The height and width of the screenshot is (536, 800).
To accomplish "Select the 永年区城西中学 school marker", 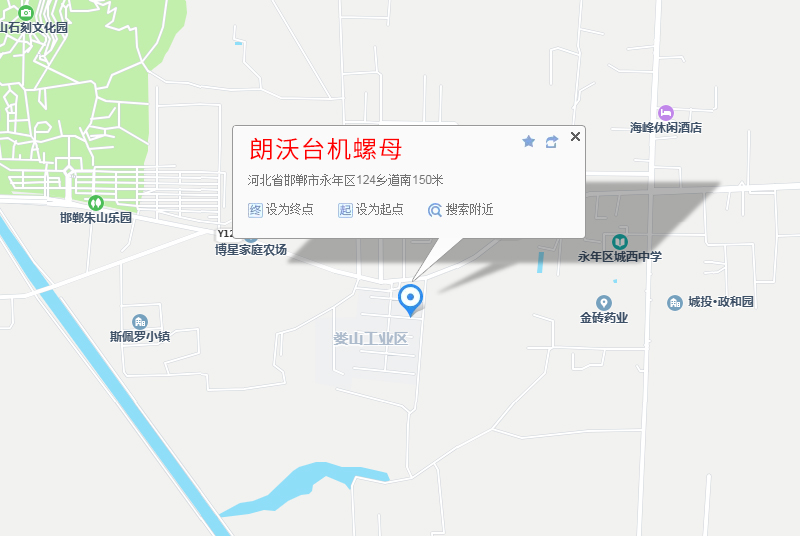I will pos(620,242).
